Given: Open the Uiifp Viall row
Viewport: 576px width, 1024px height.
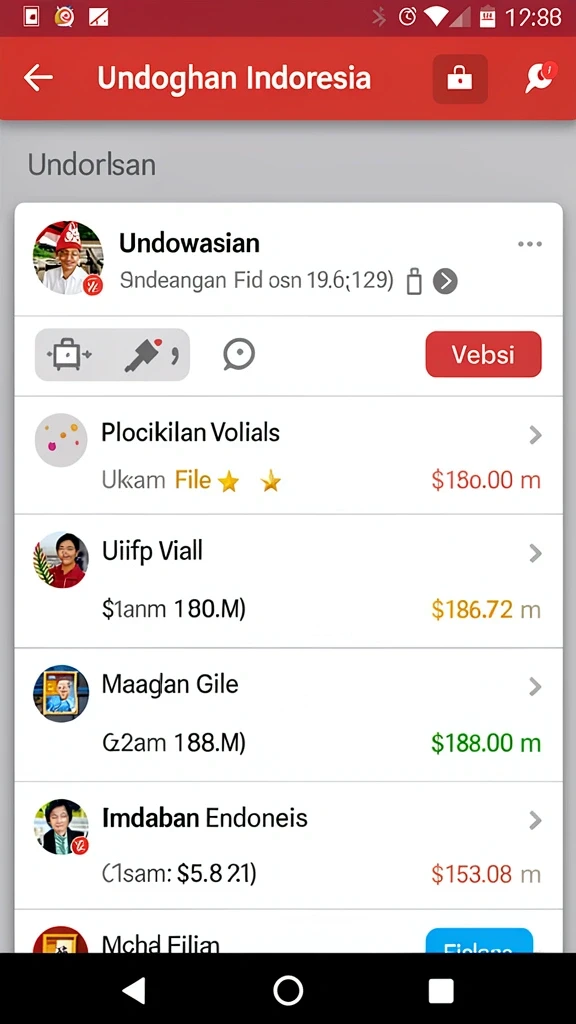Looking at the screenshot, I should [x=288, y=581].
